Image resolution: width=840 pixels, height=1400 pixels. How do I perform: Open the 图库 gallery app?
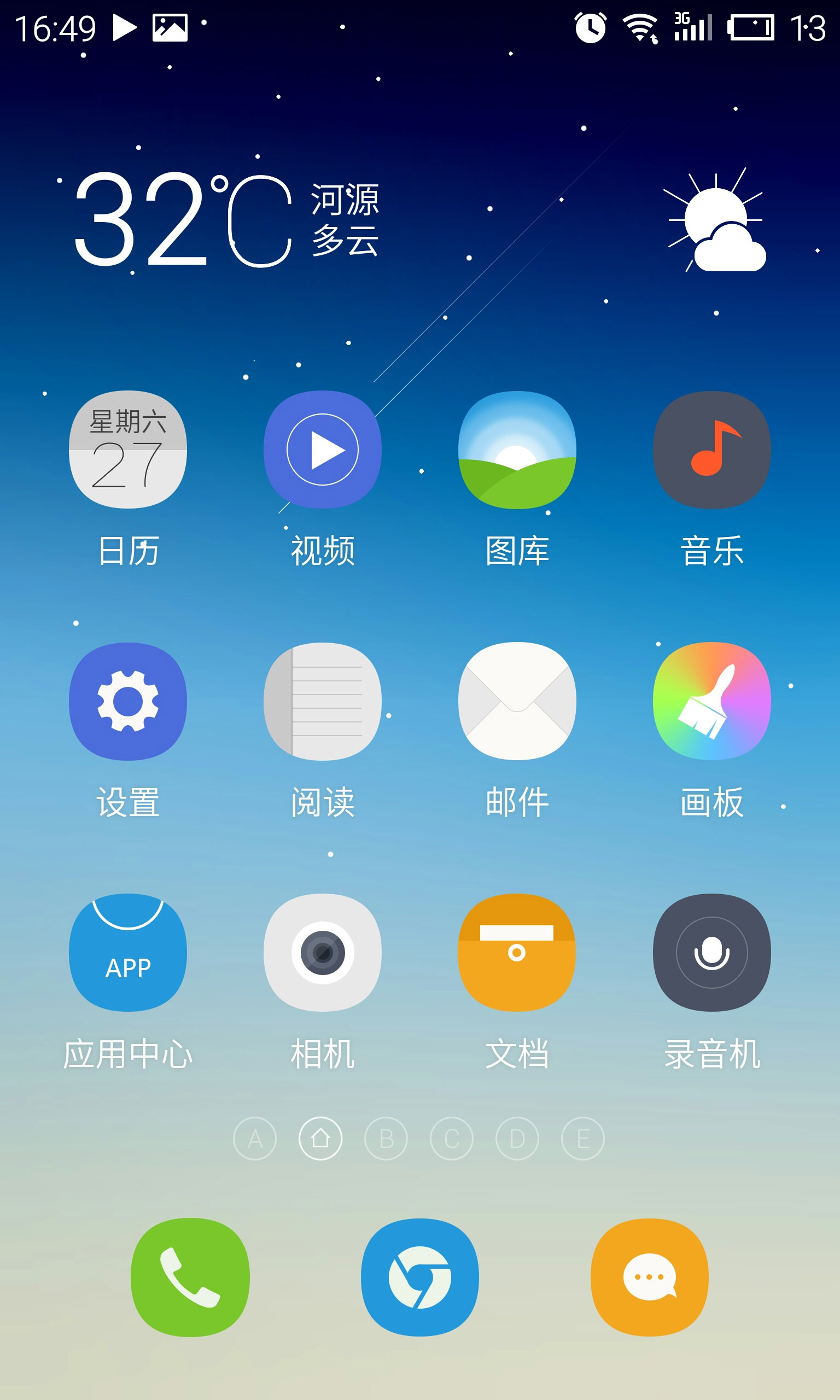[517, 450]
